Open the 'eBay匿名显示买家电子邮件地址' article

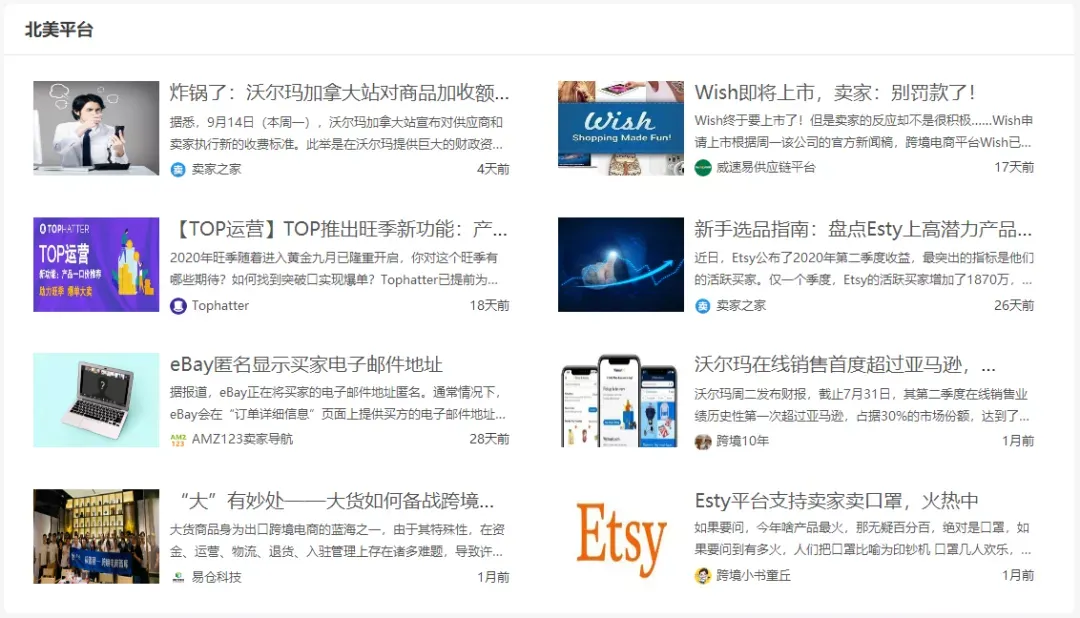[x=306, y=365]
